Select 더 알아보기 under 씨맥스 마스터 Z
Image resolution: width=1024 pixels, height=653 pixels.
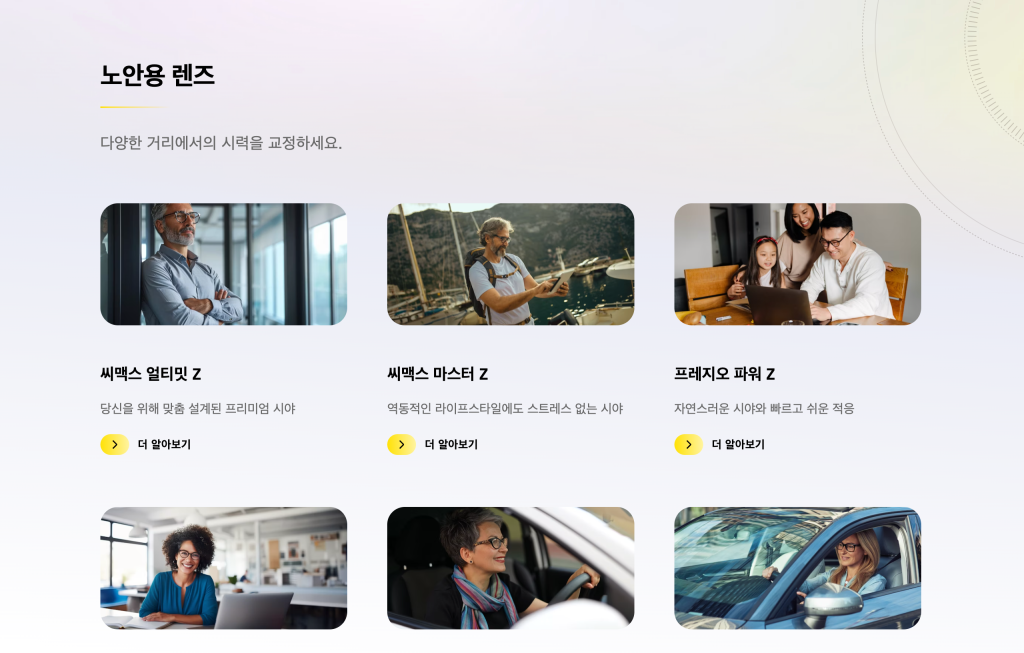[433, 444]
